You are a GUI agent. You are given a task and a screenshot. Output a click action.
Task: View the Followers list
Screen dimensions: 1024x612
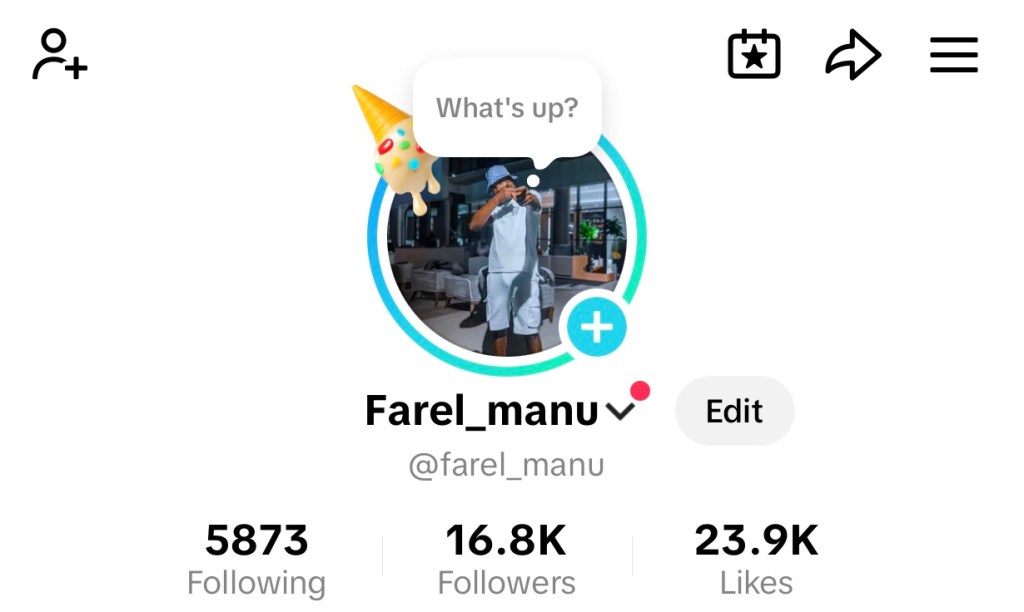point(506,560)
